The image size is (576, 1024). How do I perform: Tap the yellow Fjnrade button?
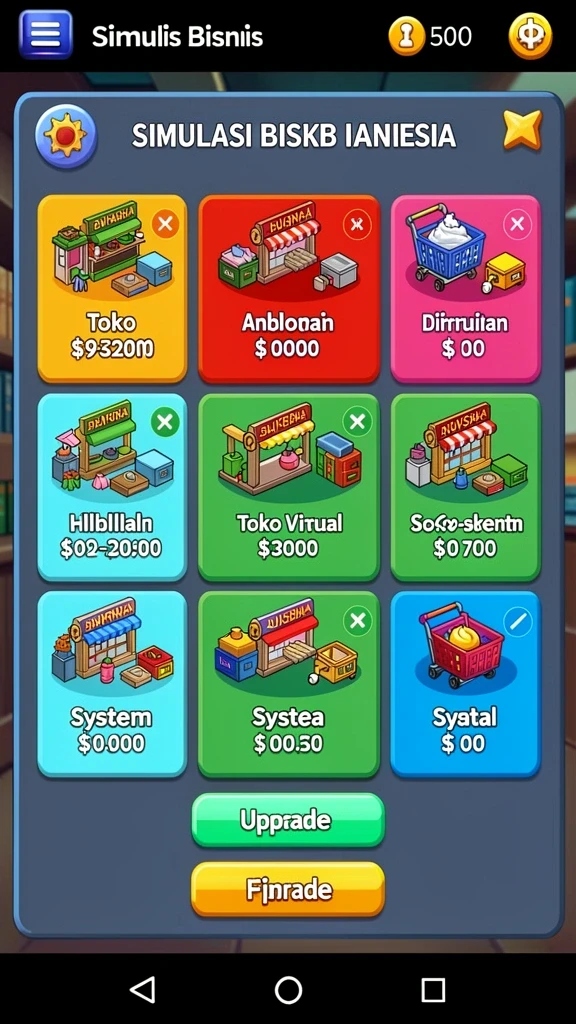coord(288,889)
